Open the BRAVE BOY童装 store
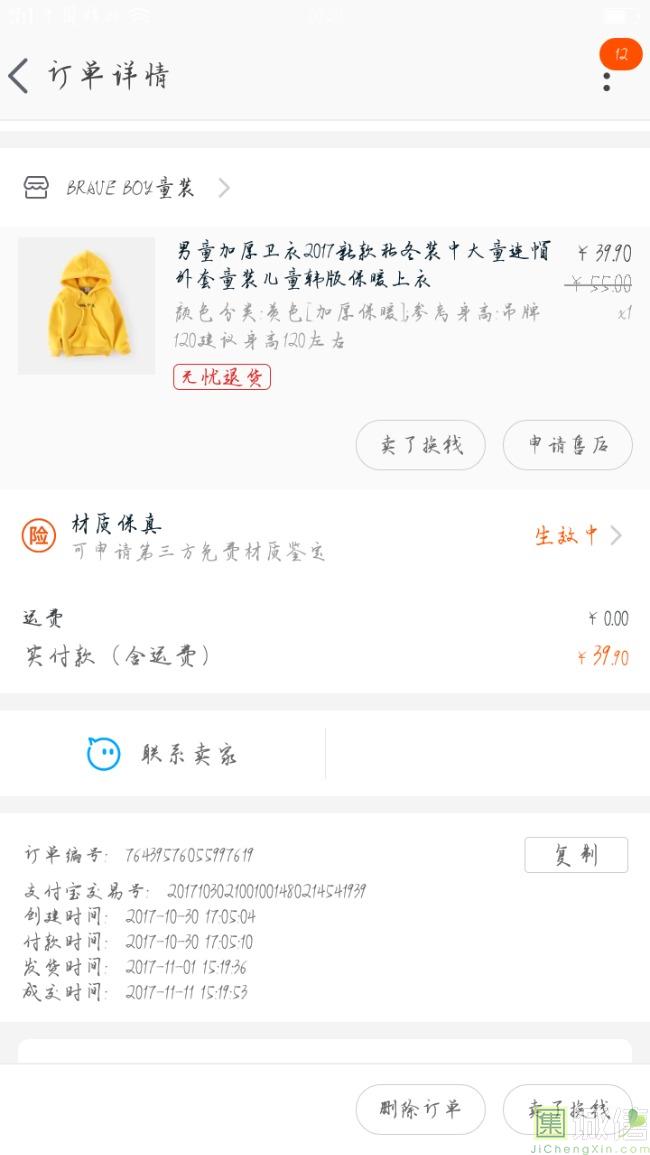650x1155 pixels. [x=128, y=188]
